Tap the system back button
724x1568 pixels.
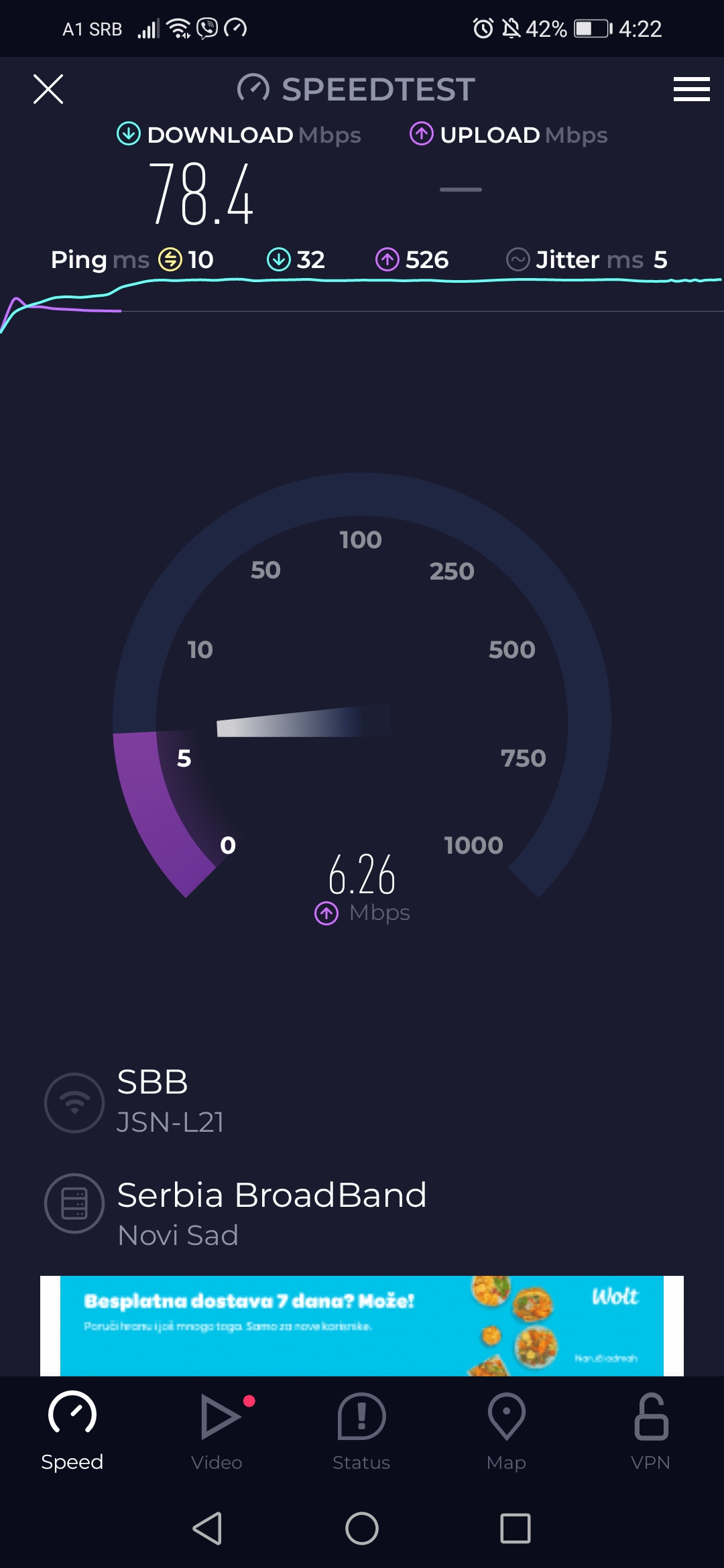[x=208, y=1528]
